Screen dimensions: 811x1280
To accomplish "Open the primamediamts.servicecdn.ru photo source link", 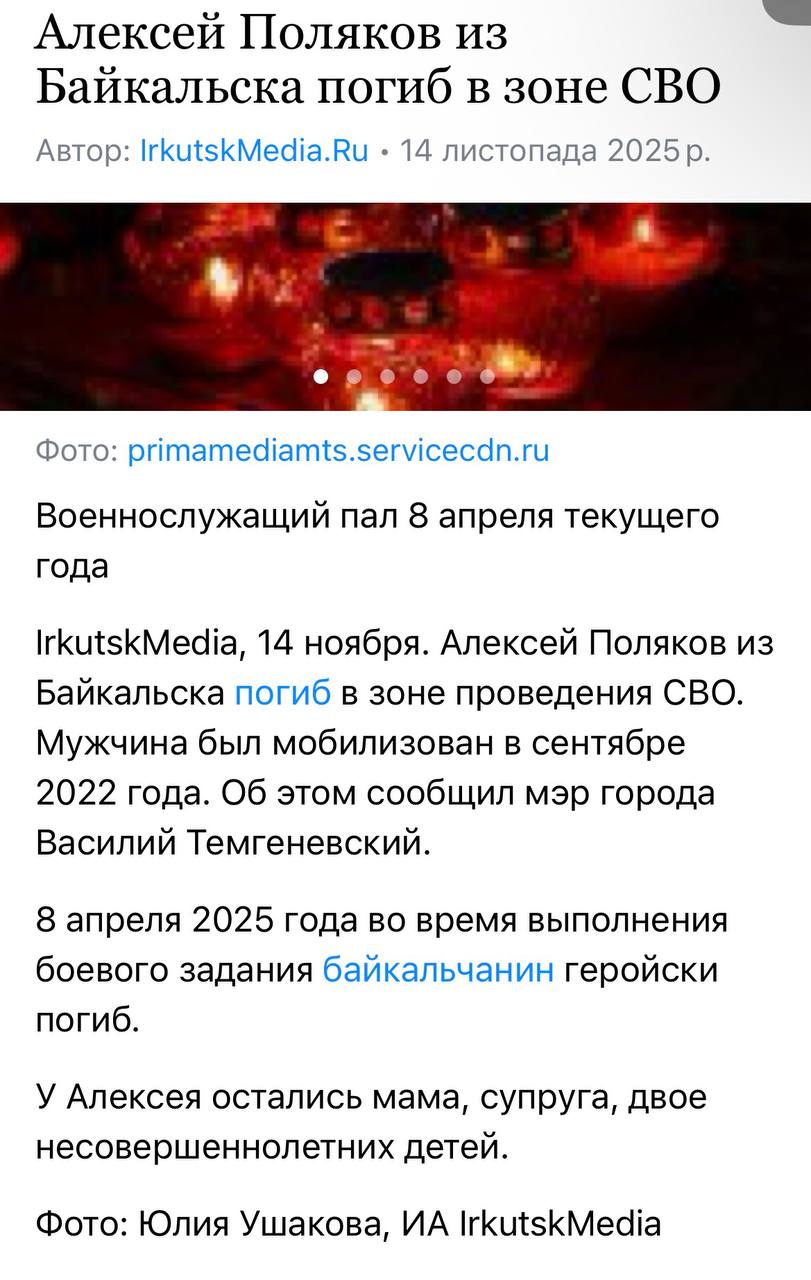I will (338, 451).
